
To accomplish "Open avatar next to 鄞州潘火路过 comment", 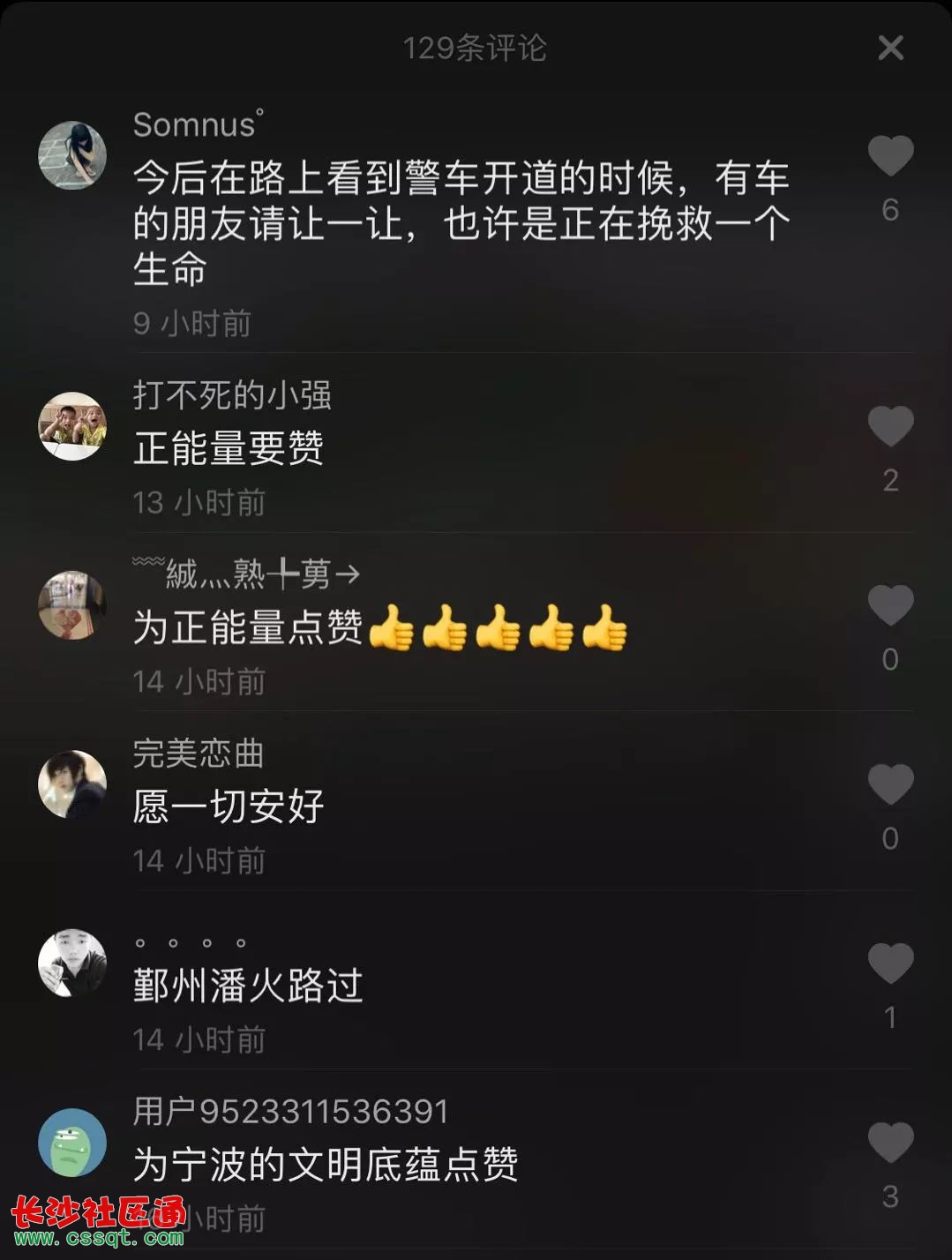I will point(72,964).
